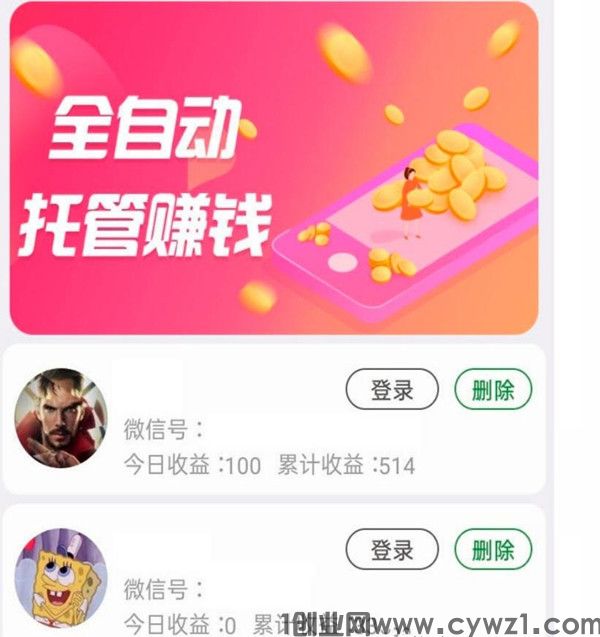
Task: Tap 删除 for the account with 累计收益 514
Action: (x=493, y=390)
